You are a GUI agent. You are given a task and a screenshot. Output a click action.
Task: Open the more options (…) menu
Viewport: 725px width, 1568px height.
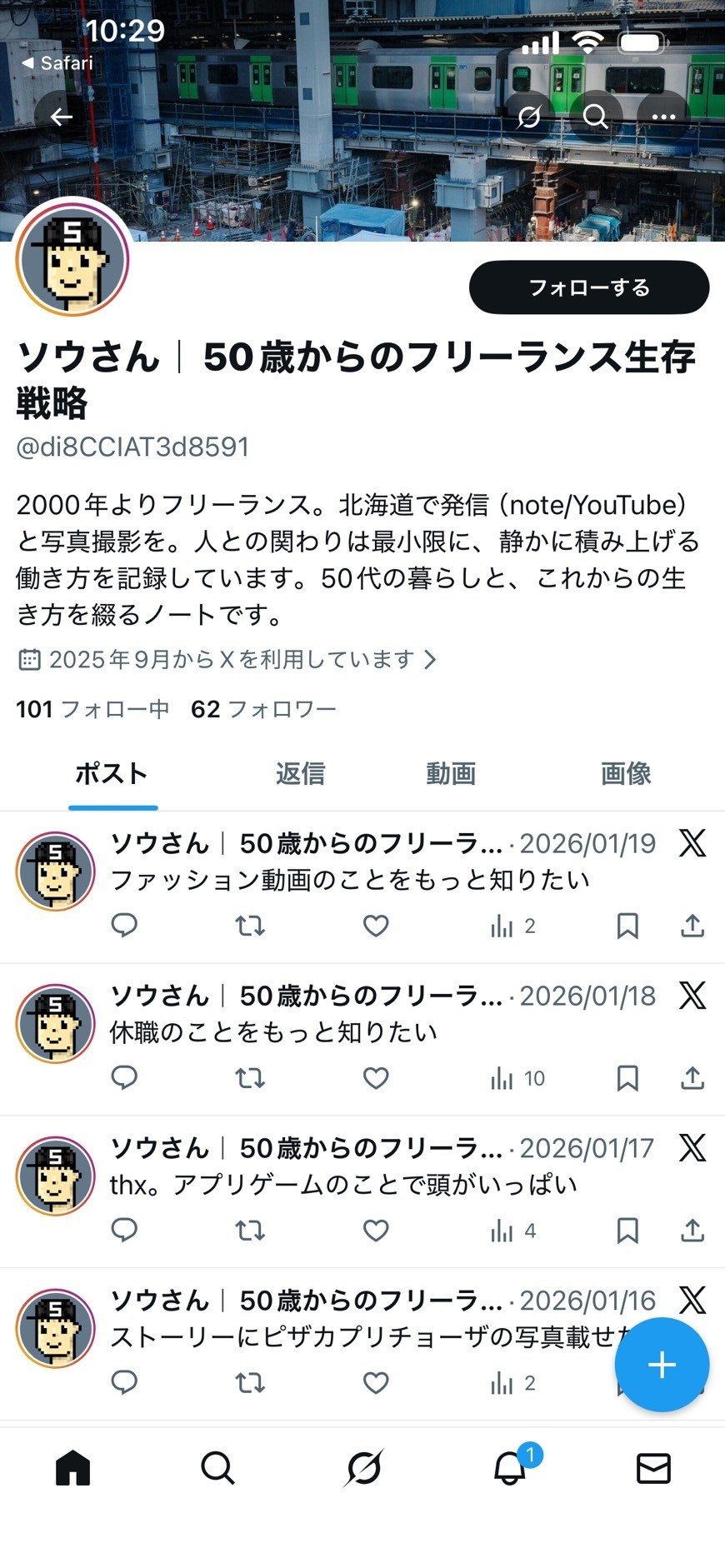[661, 117]
